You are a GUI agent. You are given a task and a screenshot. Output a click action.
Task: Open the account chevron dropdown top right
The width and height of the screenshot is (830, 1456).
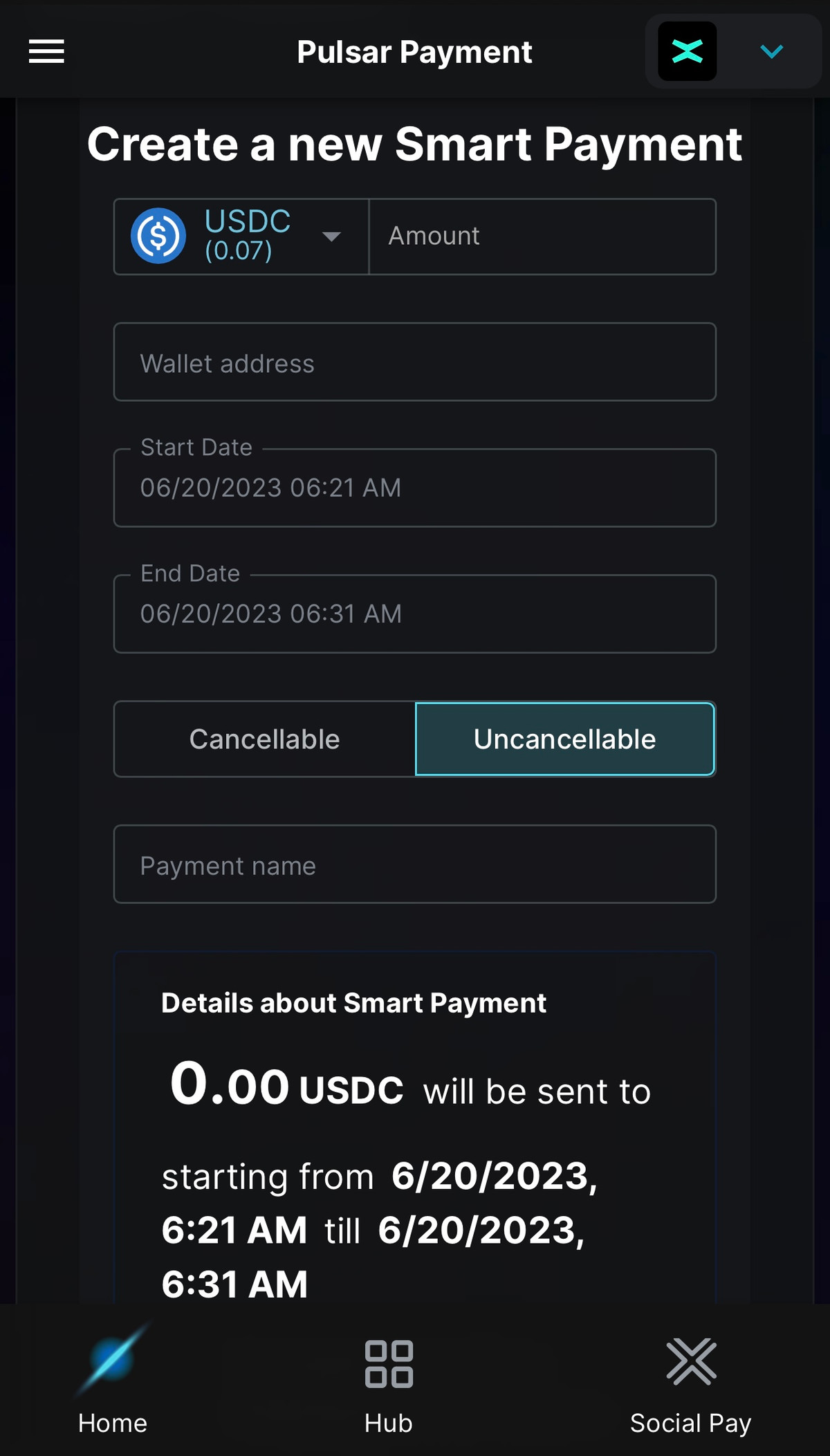(x=771, y=51)
